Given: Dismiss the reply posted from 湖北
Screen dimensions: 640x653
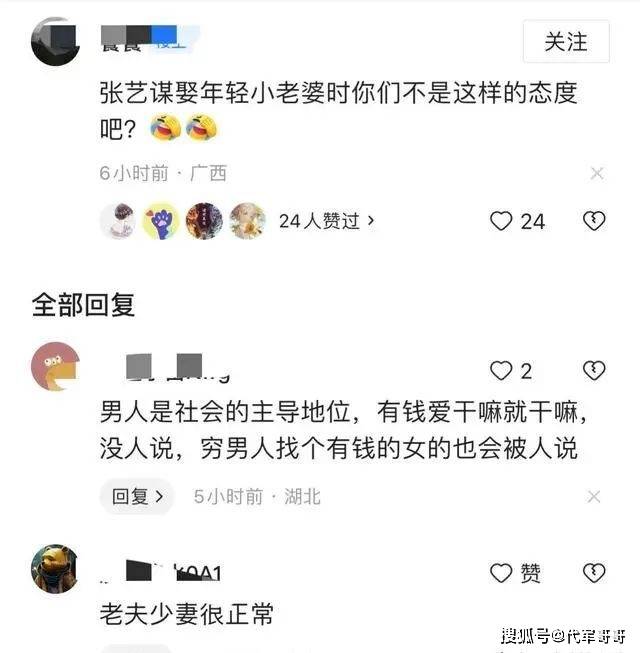Looking at the screenshot, I should click(594, 496).
